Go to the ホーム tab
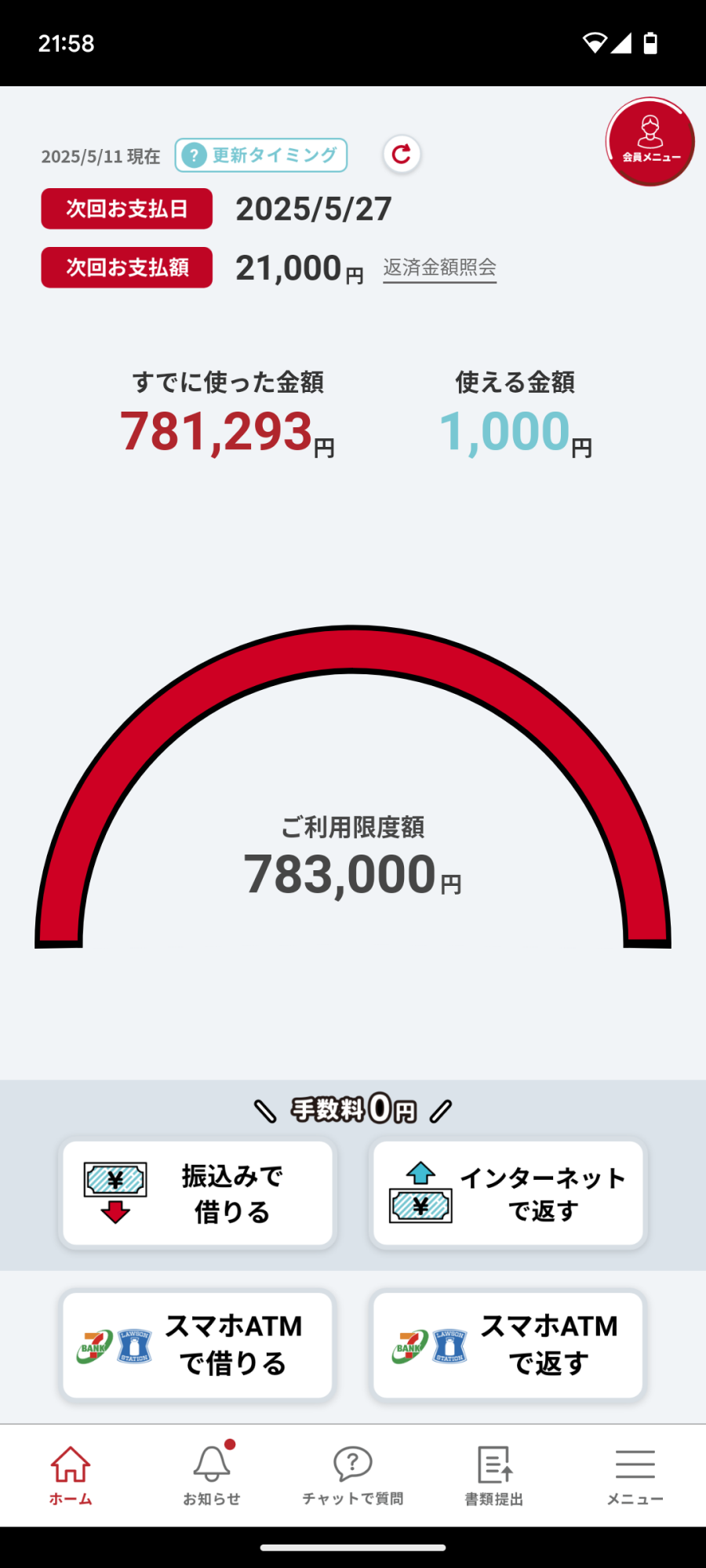706x1568 pixels. 71,1475
